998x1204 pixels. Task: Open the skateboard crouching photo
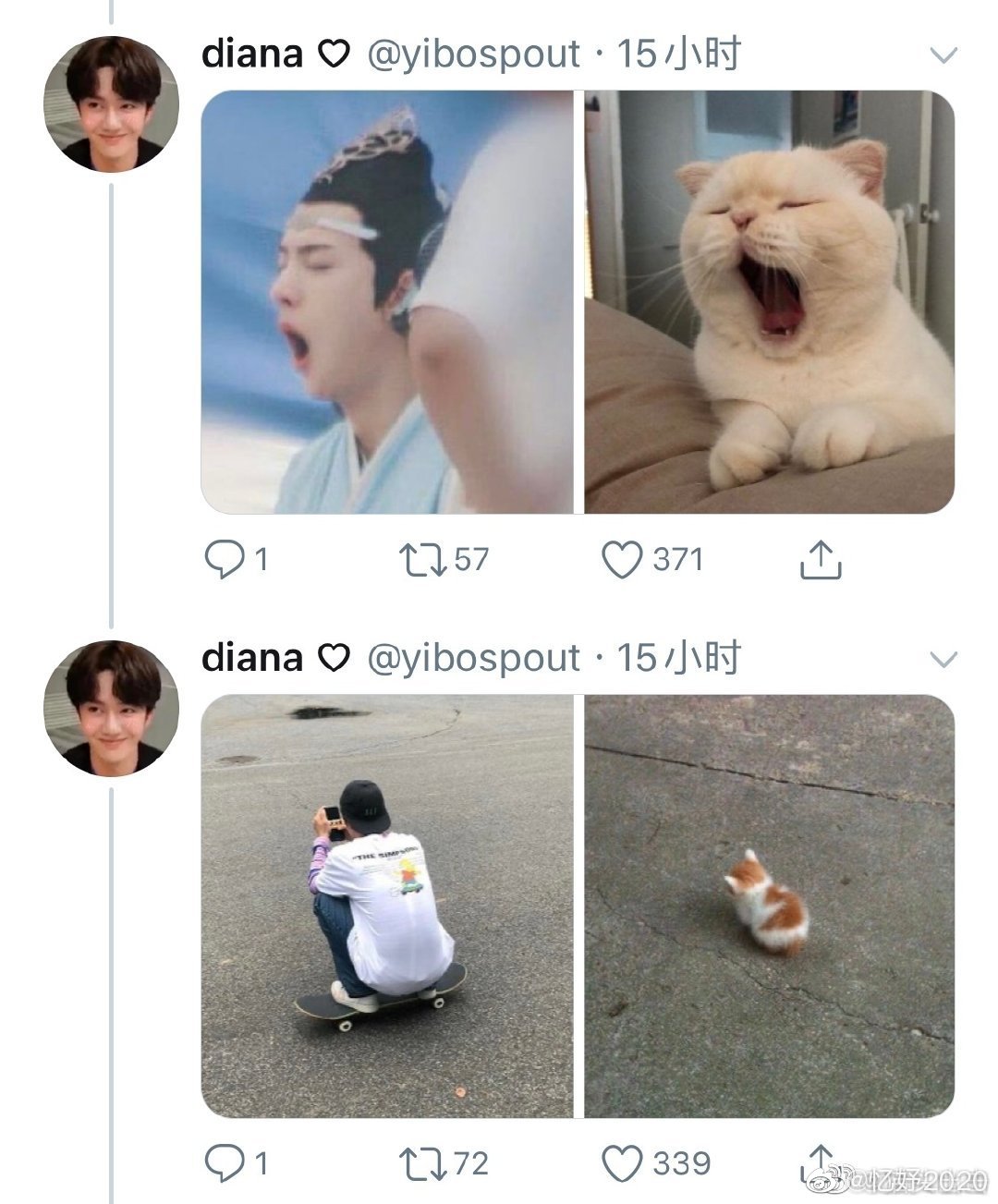coord(386,906)
